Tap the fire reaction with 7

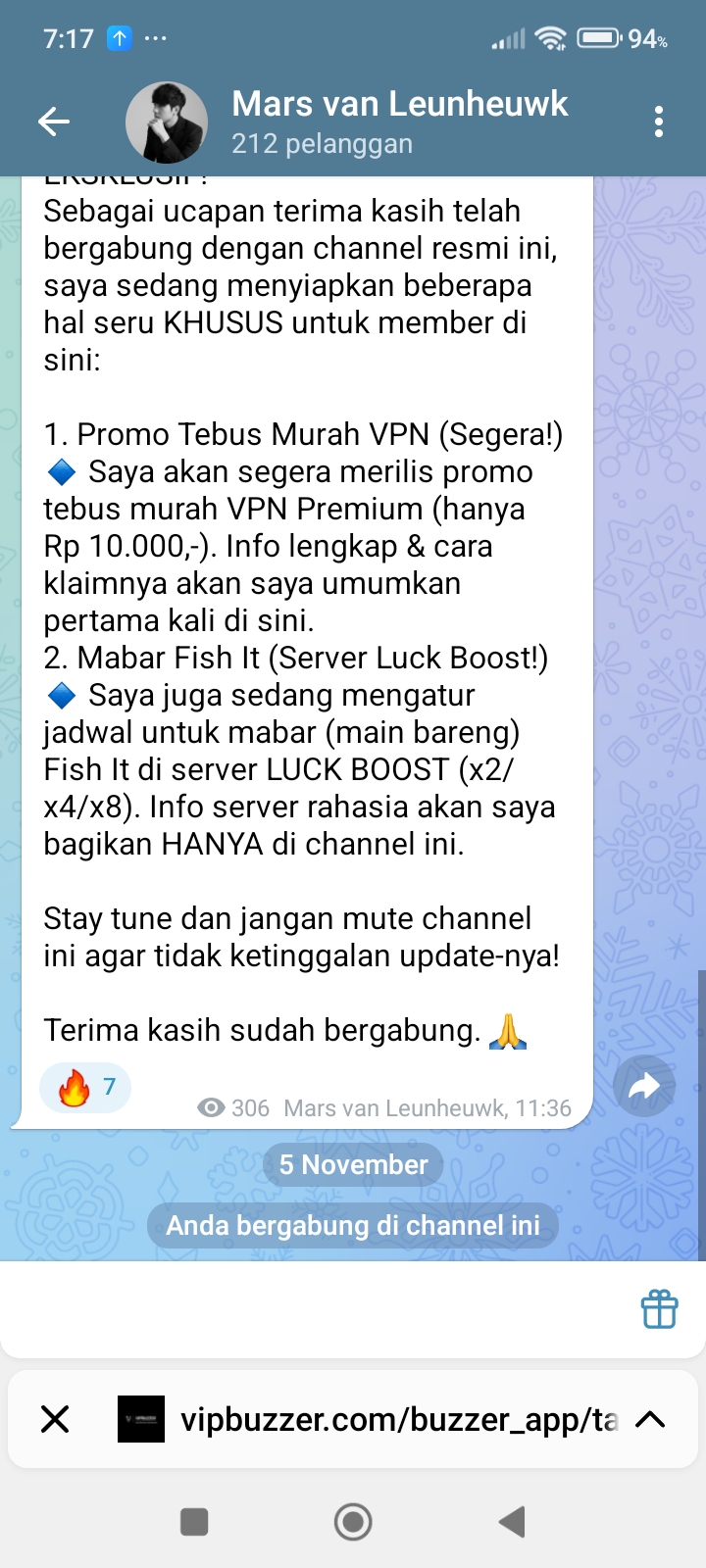point(85,1087)
